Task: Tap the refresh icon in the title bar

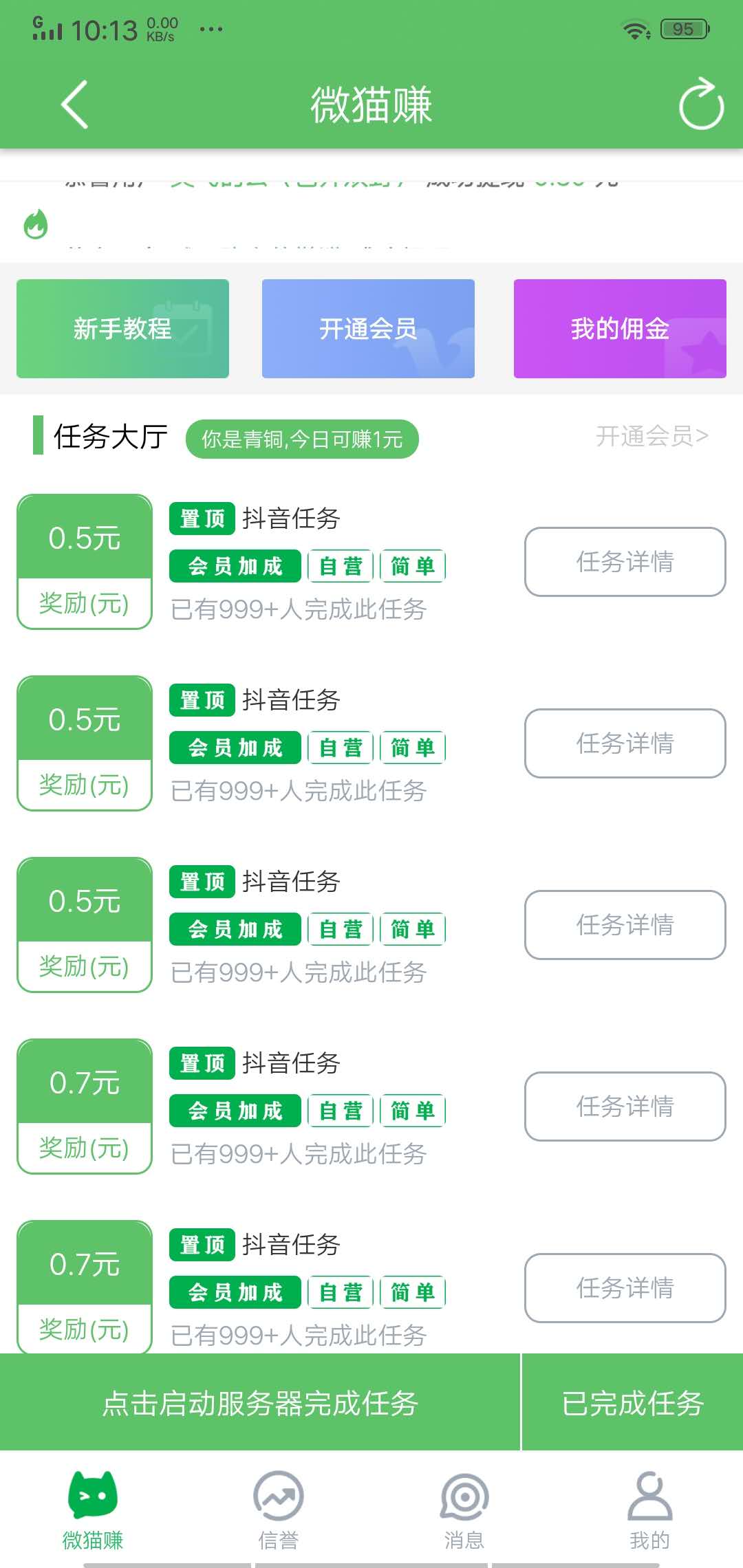Action: [x=700, y=105]
